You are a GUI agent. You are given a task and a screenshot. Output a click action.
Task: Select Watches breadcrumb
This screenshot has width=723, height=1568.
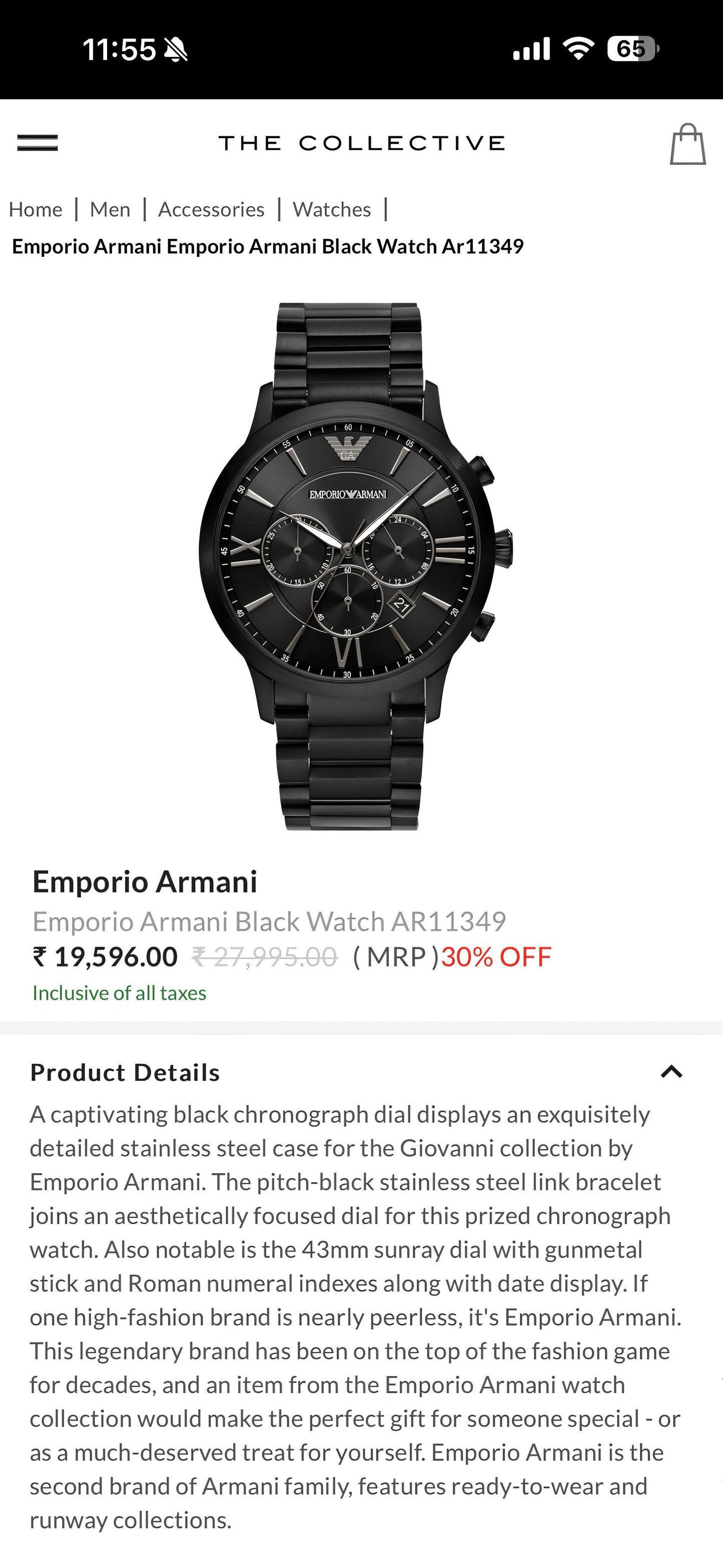tap(331, 209)
